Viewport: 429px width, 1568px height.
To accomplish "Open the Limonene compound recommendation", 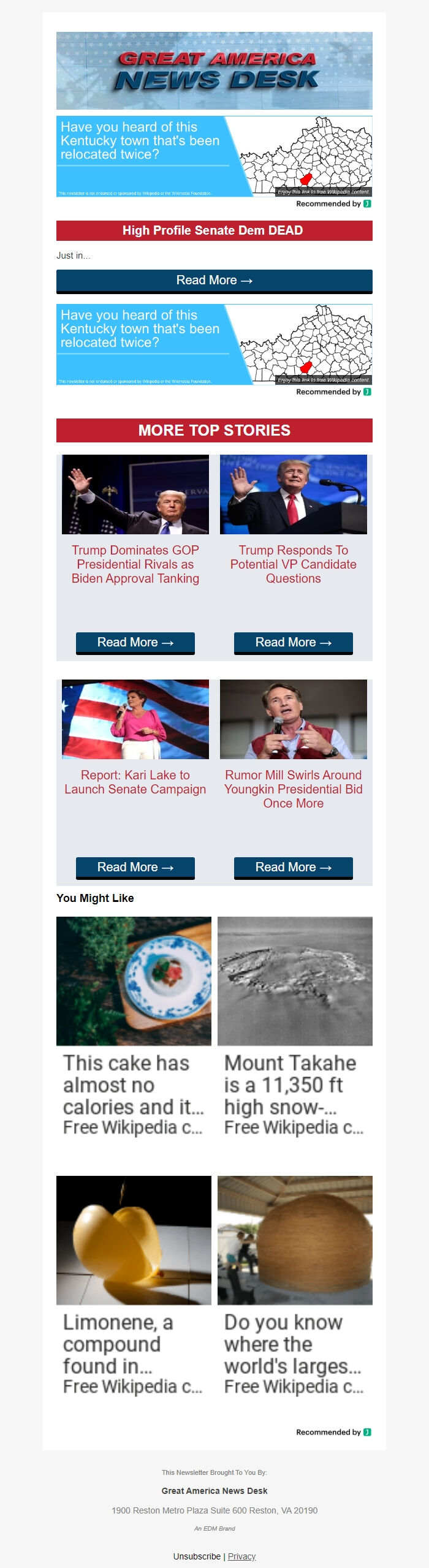I will [134, 1286].
